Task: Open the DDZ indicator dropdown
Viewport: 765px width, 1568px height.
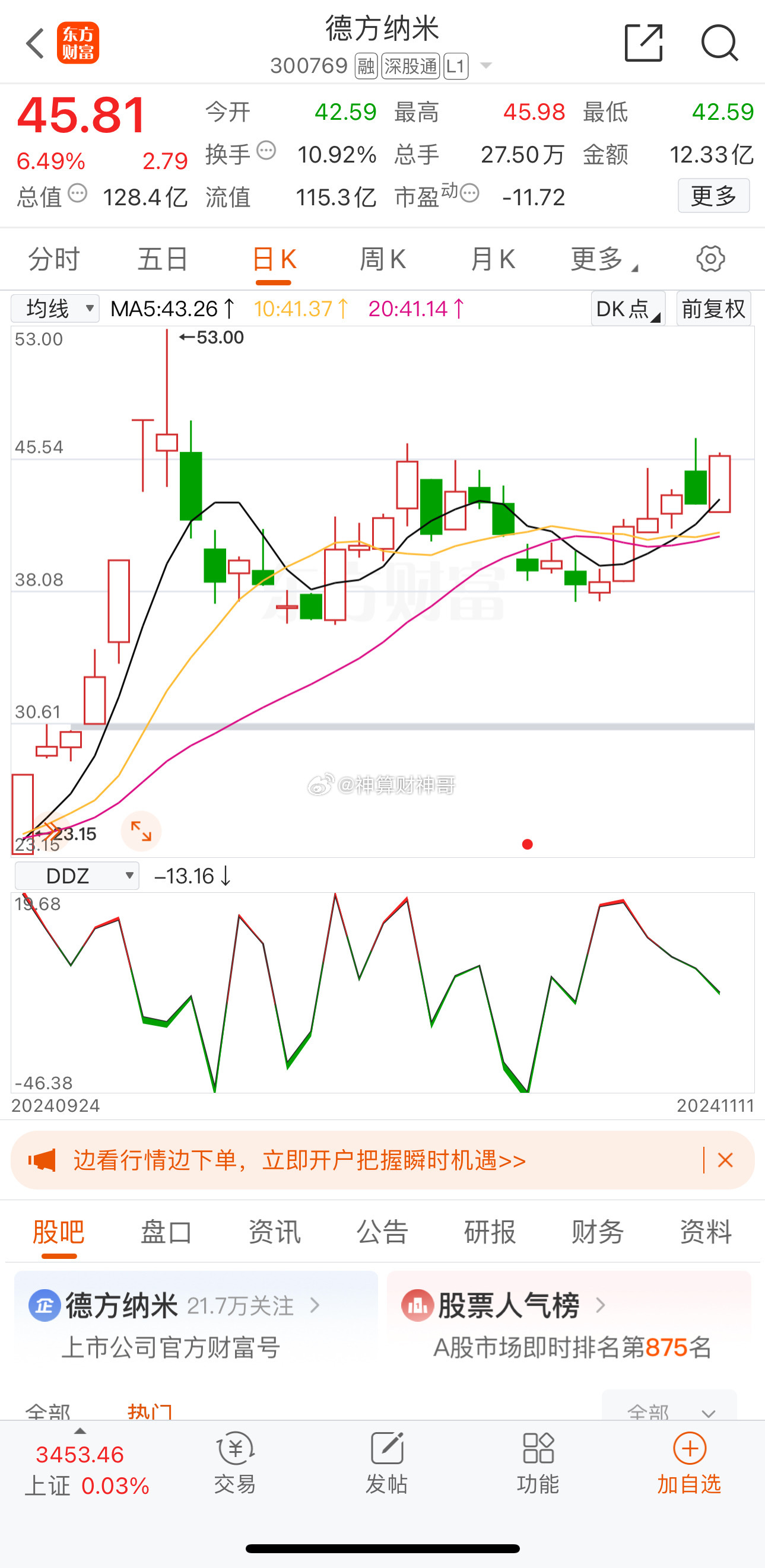Action: (77, 876)
